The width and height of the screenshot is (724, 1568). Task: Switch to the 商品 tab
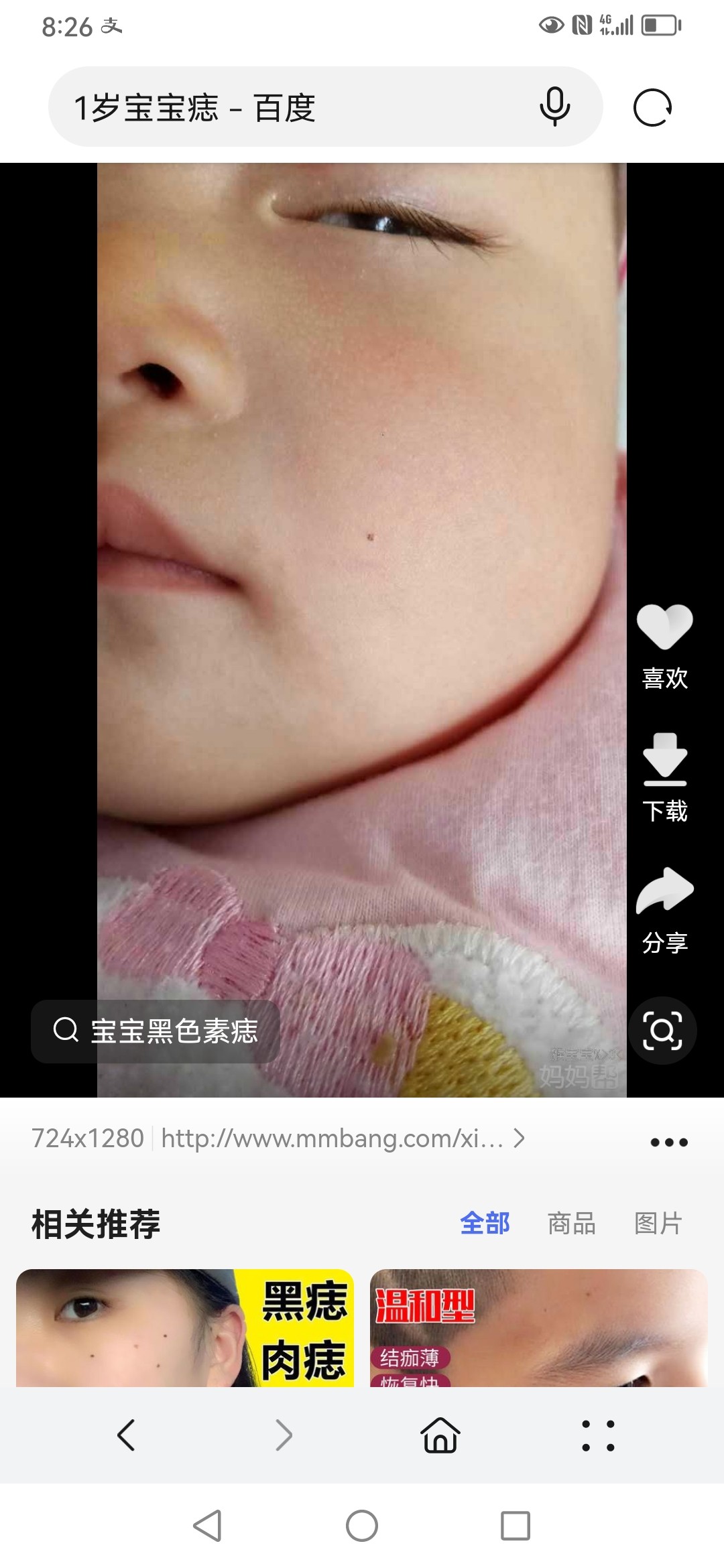[x=571, y=1223]
